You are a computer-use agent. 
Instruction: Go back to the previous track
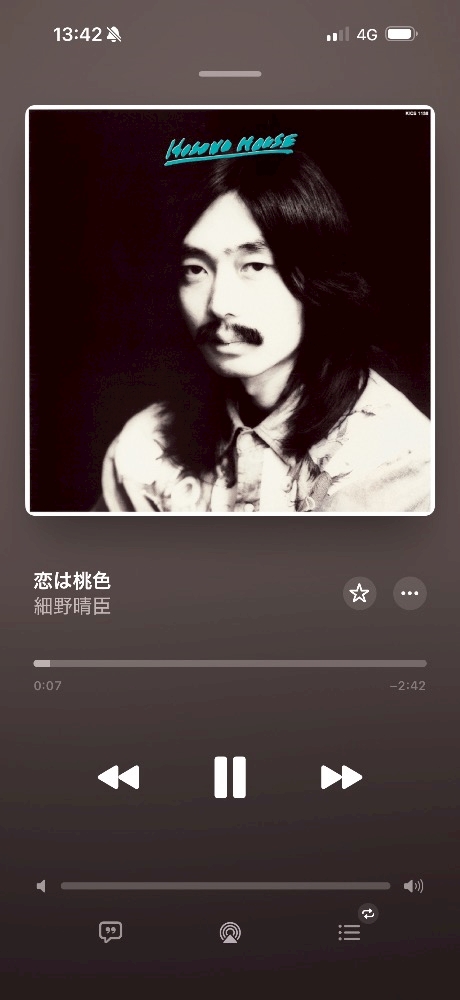118,777
